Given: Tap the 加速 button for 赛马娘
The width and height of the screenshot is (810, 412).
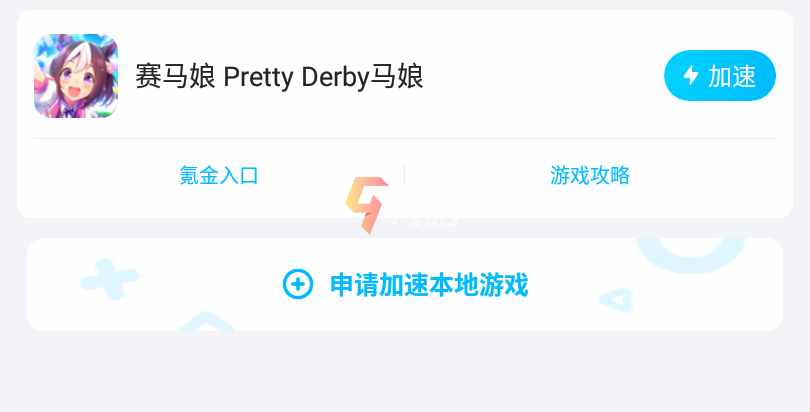Looking at the screenshot, I should [x=719, y=76].
